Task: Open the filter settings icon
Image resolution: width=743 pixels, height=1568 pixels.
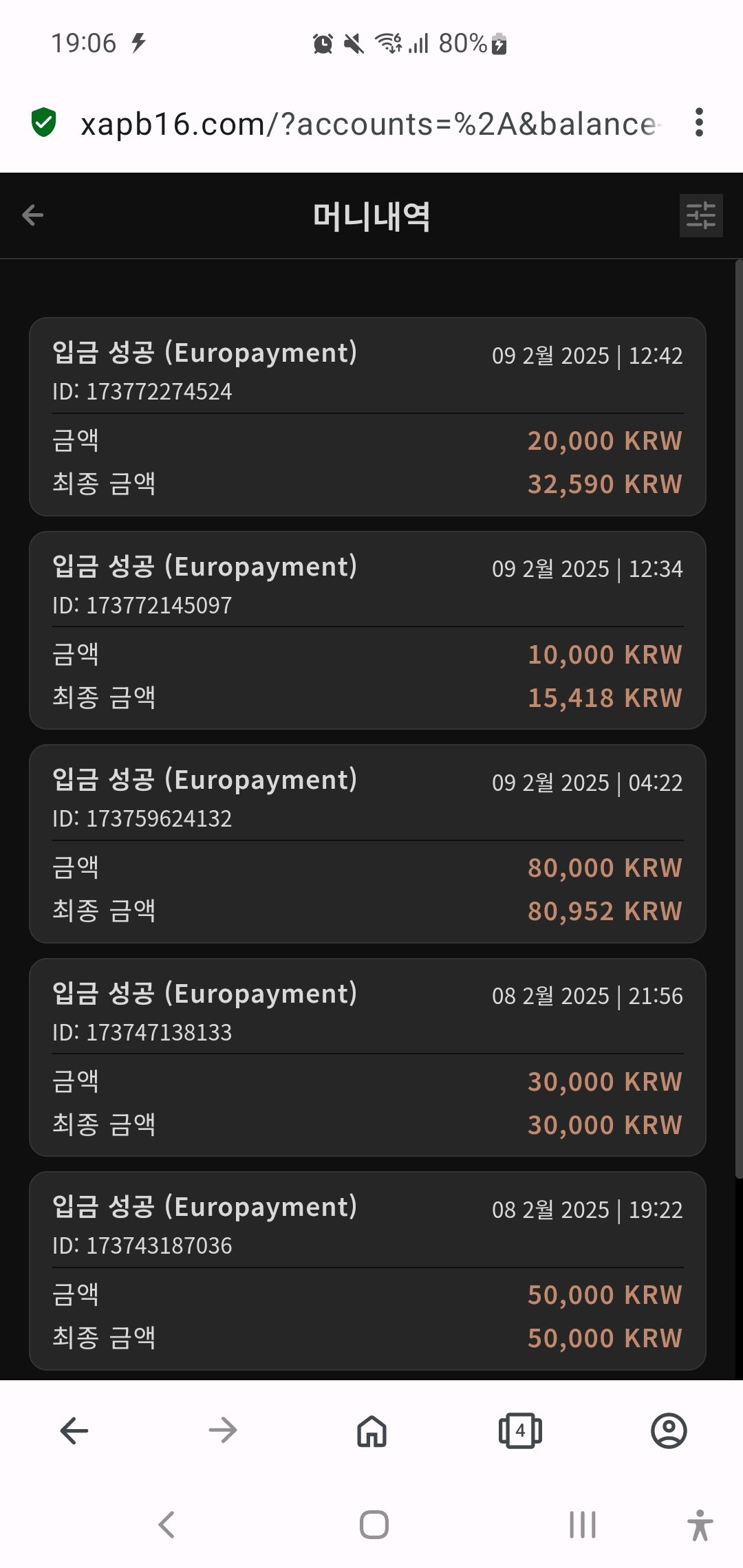Action: (700, 215)
